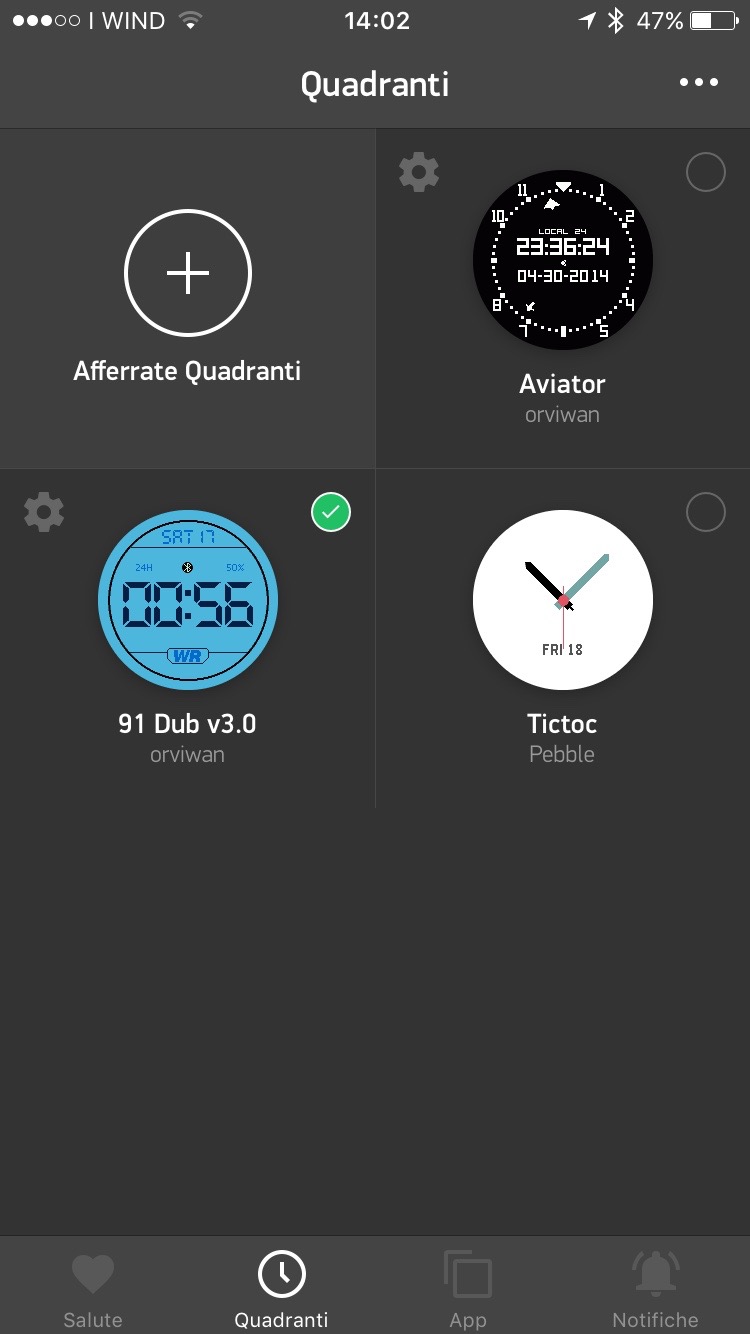Viewport: 750px width, 1334px height.
Task: Select the Aviator watchface radio circle
Action: pos(706,173)
